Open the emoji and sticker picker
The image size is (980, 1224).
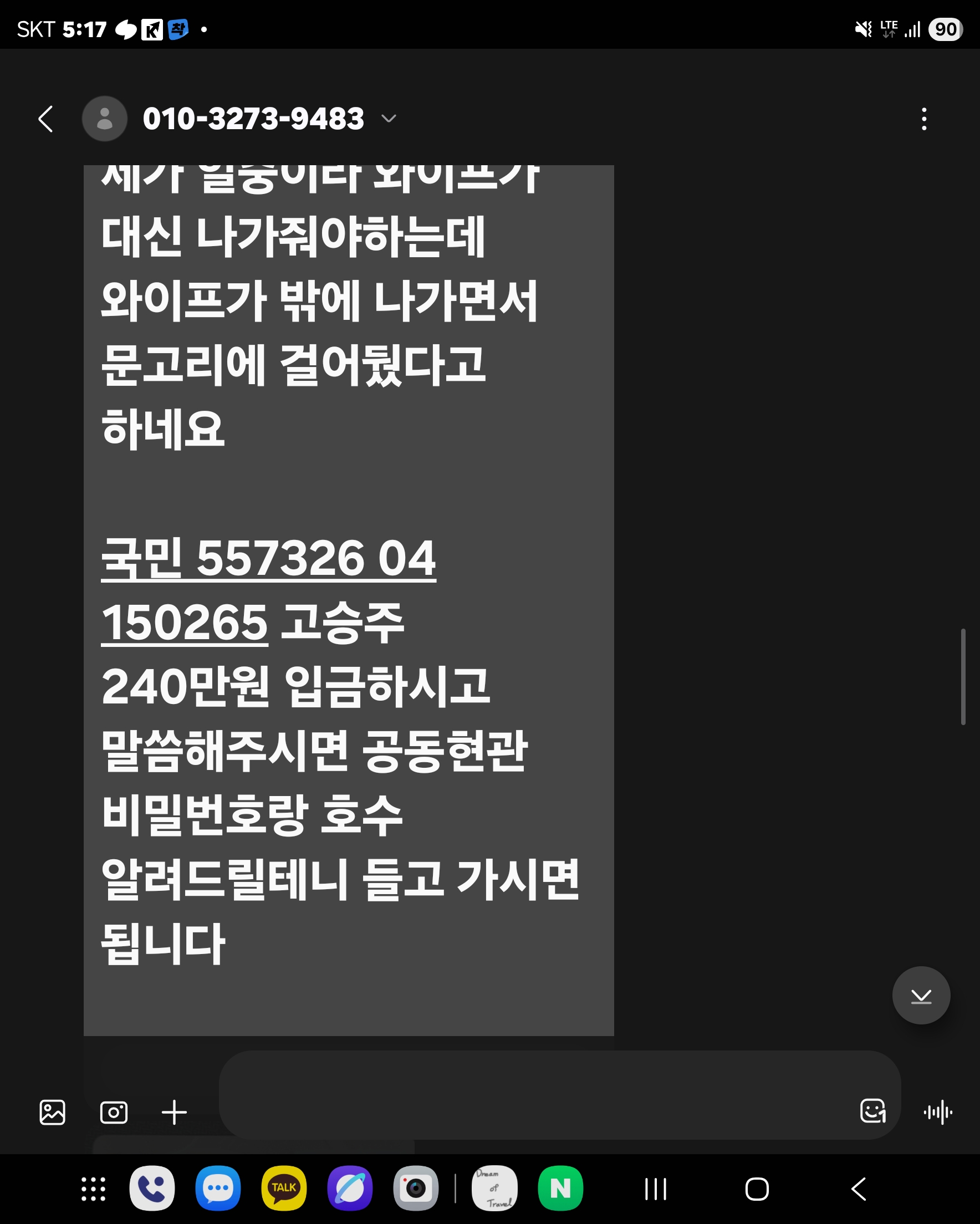point(872,1111)
